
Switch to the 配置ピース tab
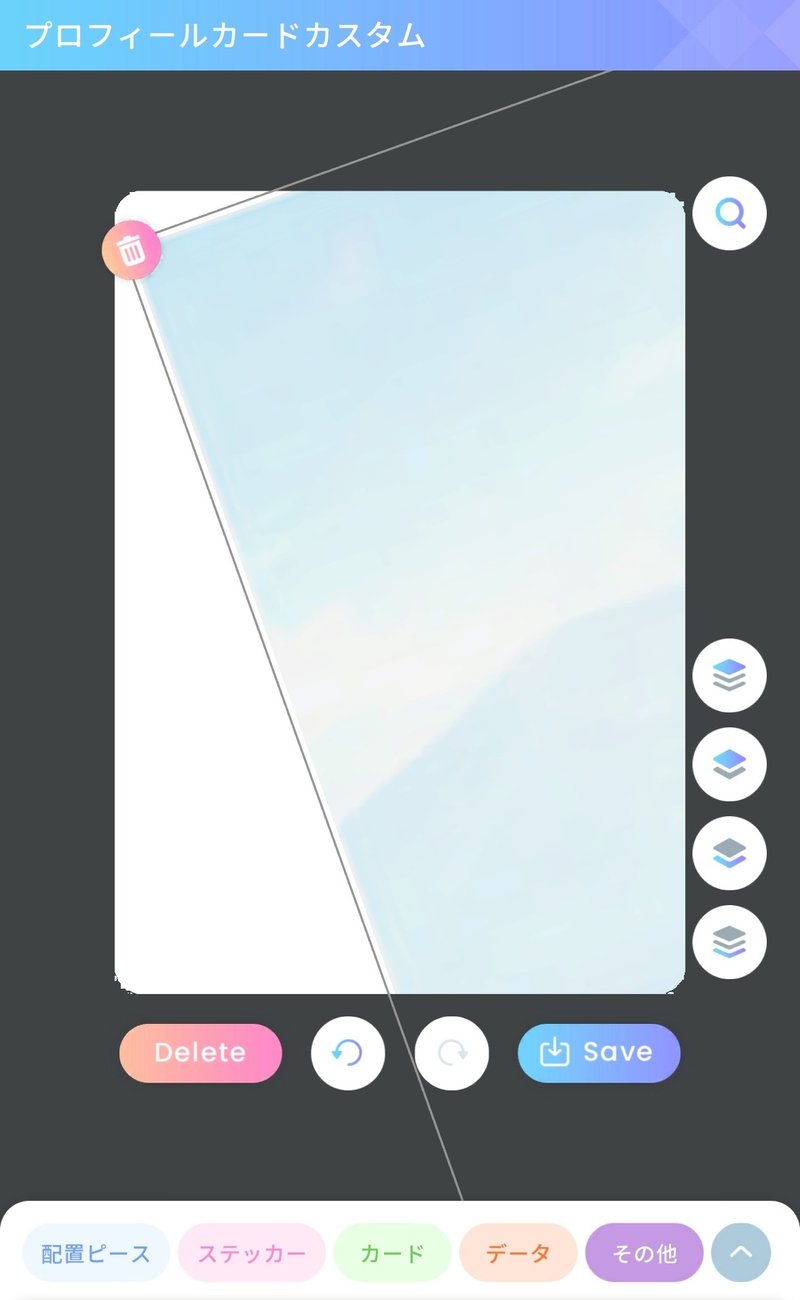tap(96, 1253)
